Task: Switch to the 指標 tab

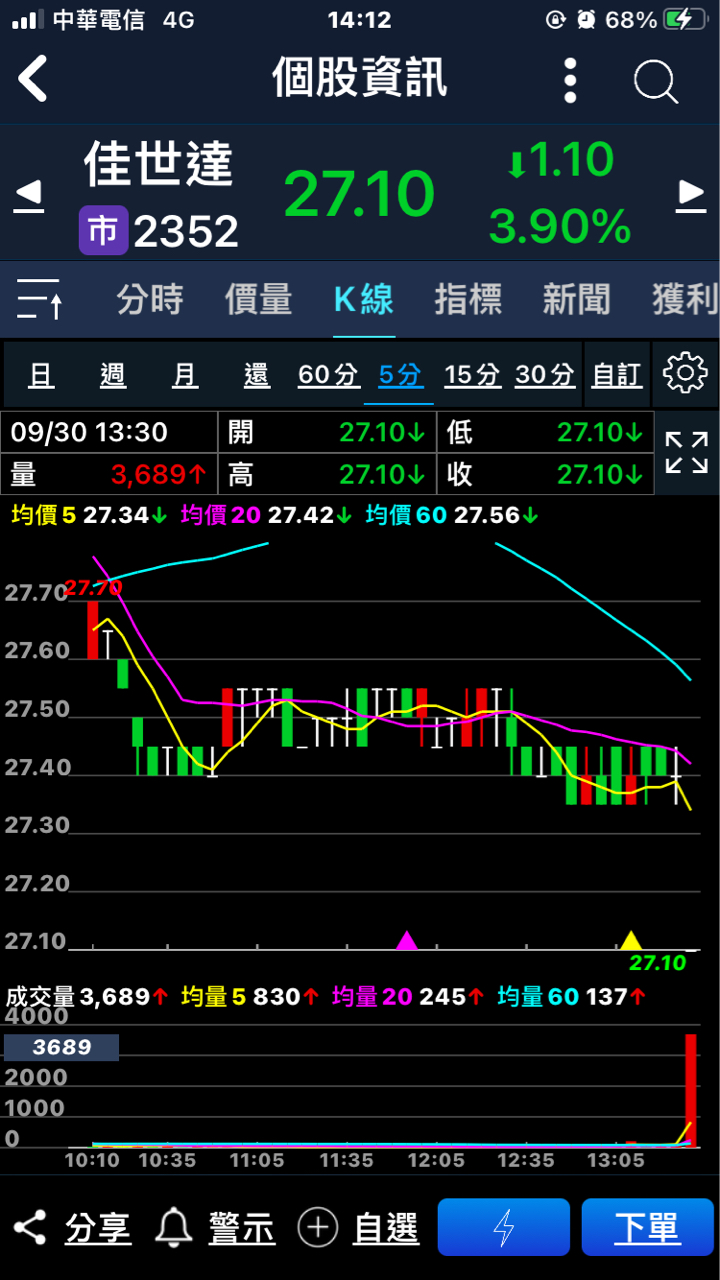Action: click(468, 299)
